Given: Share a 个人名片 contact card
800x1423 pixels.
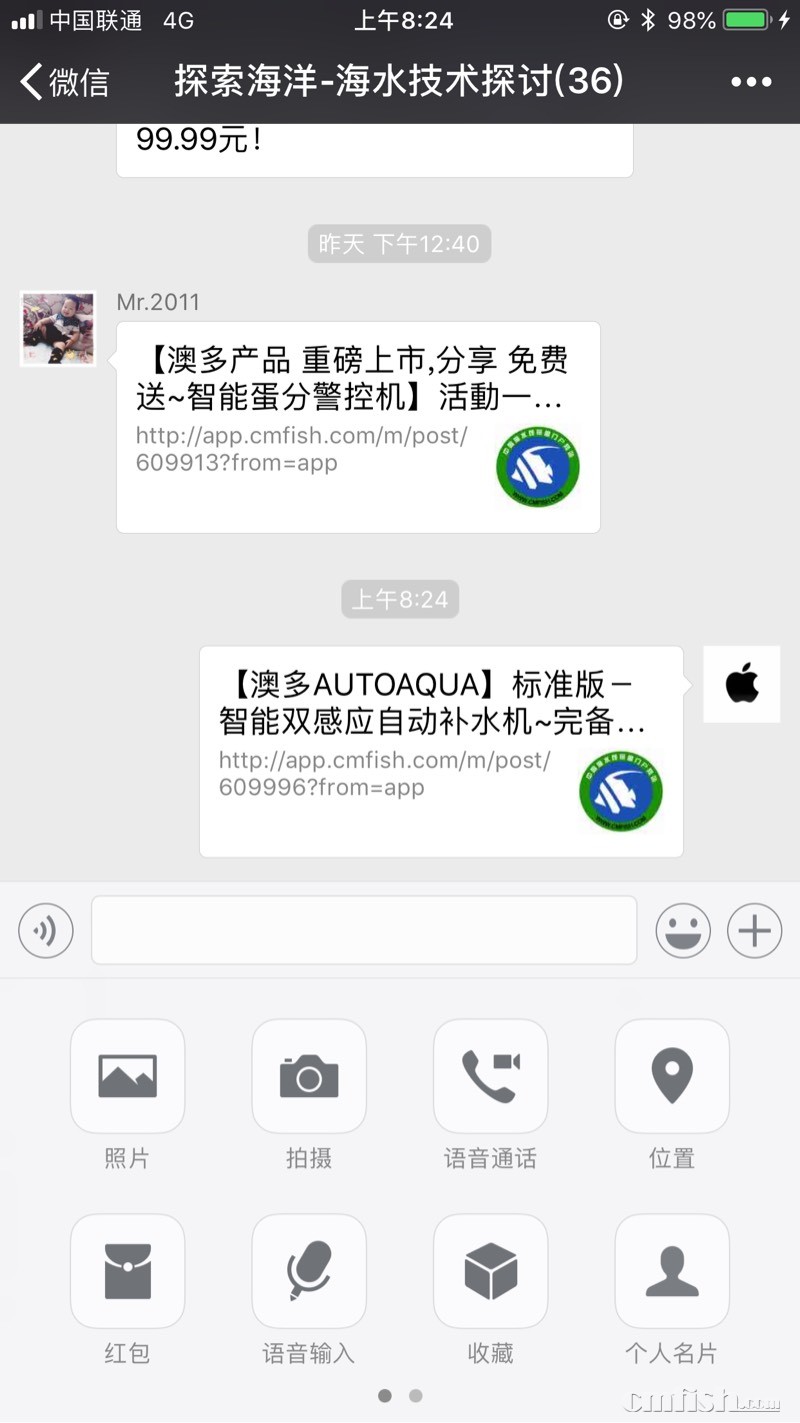Looking at the screenshot, I should 672,1272.
